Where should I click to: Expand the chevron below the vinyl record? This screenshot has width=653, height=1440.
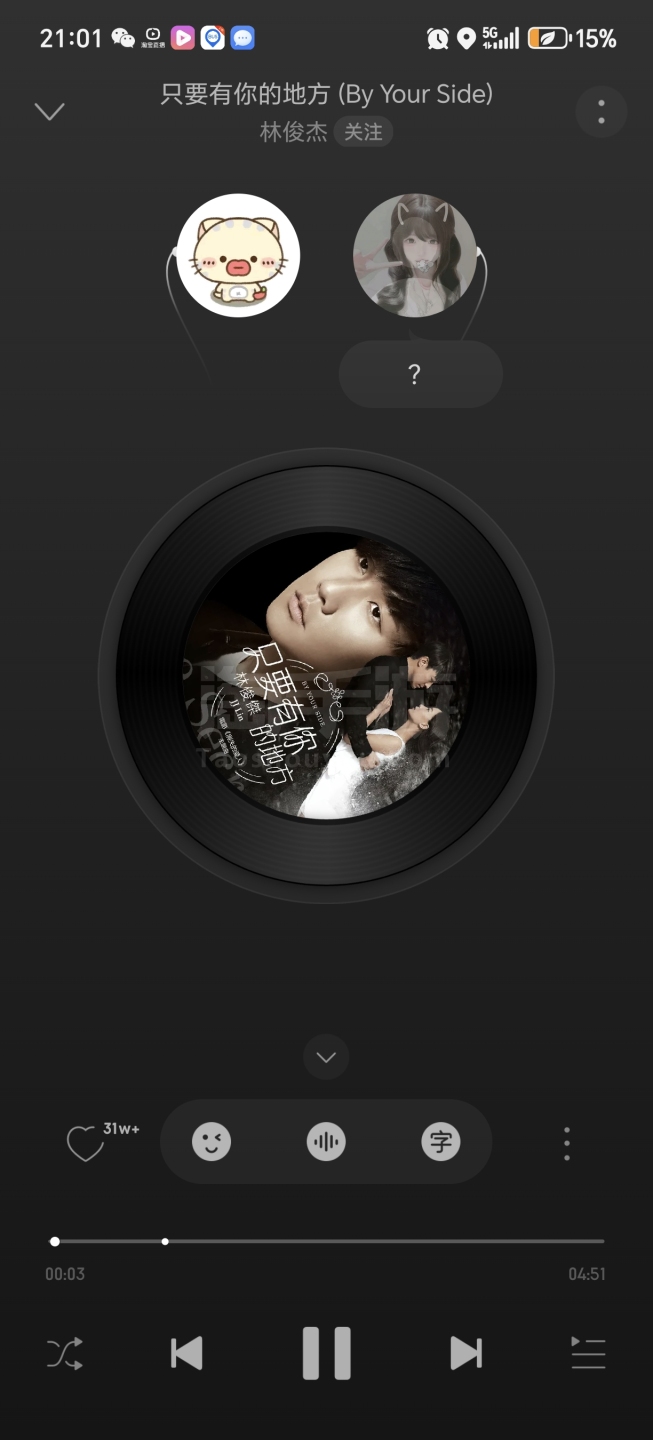coord(326,1057)
